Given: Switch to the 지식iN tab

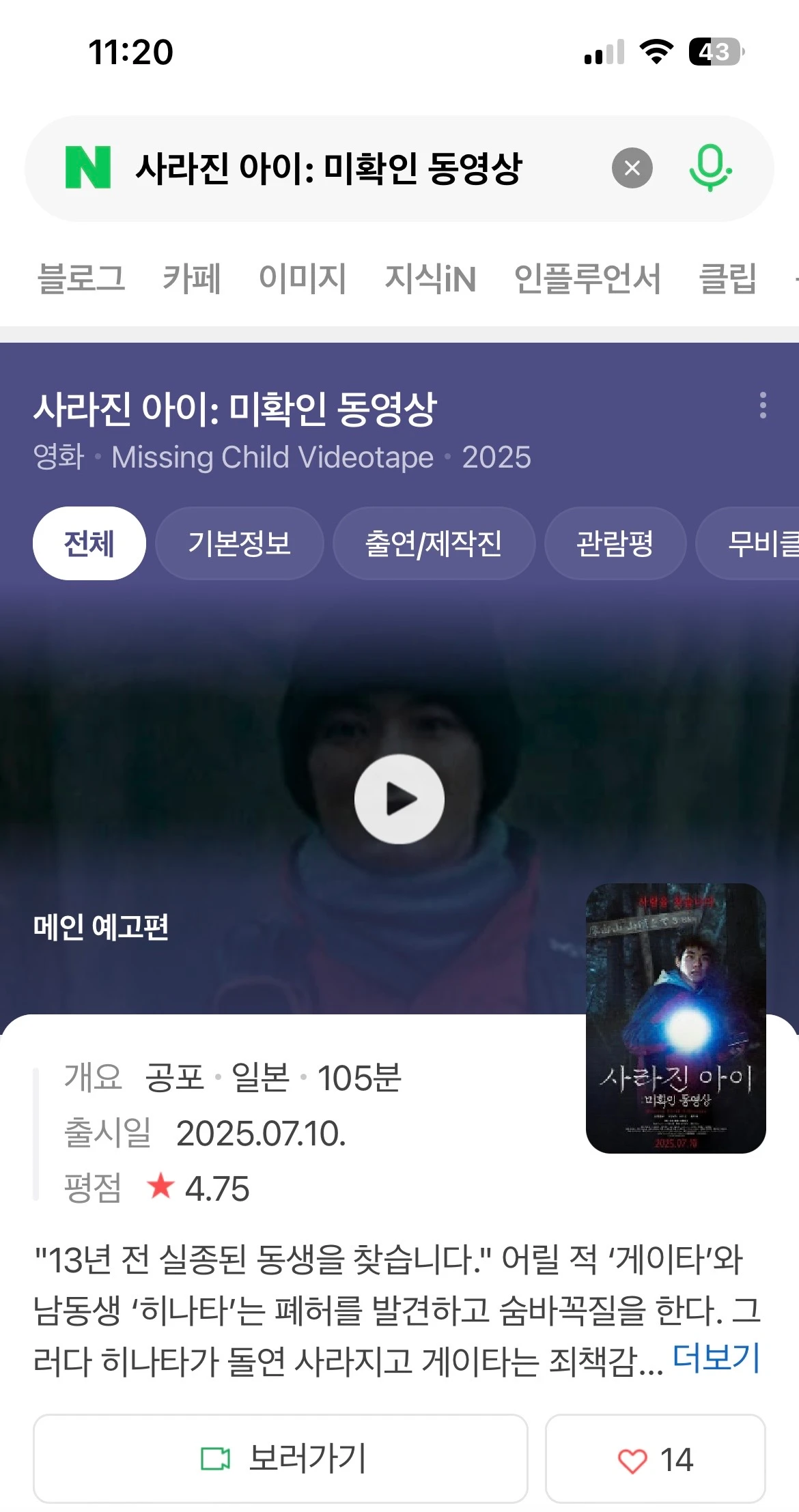Looking at the screenshot, I should (x=430, y=279).
